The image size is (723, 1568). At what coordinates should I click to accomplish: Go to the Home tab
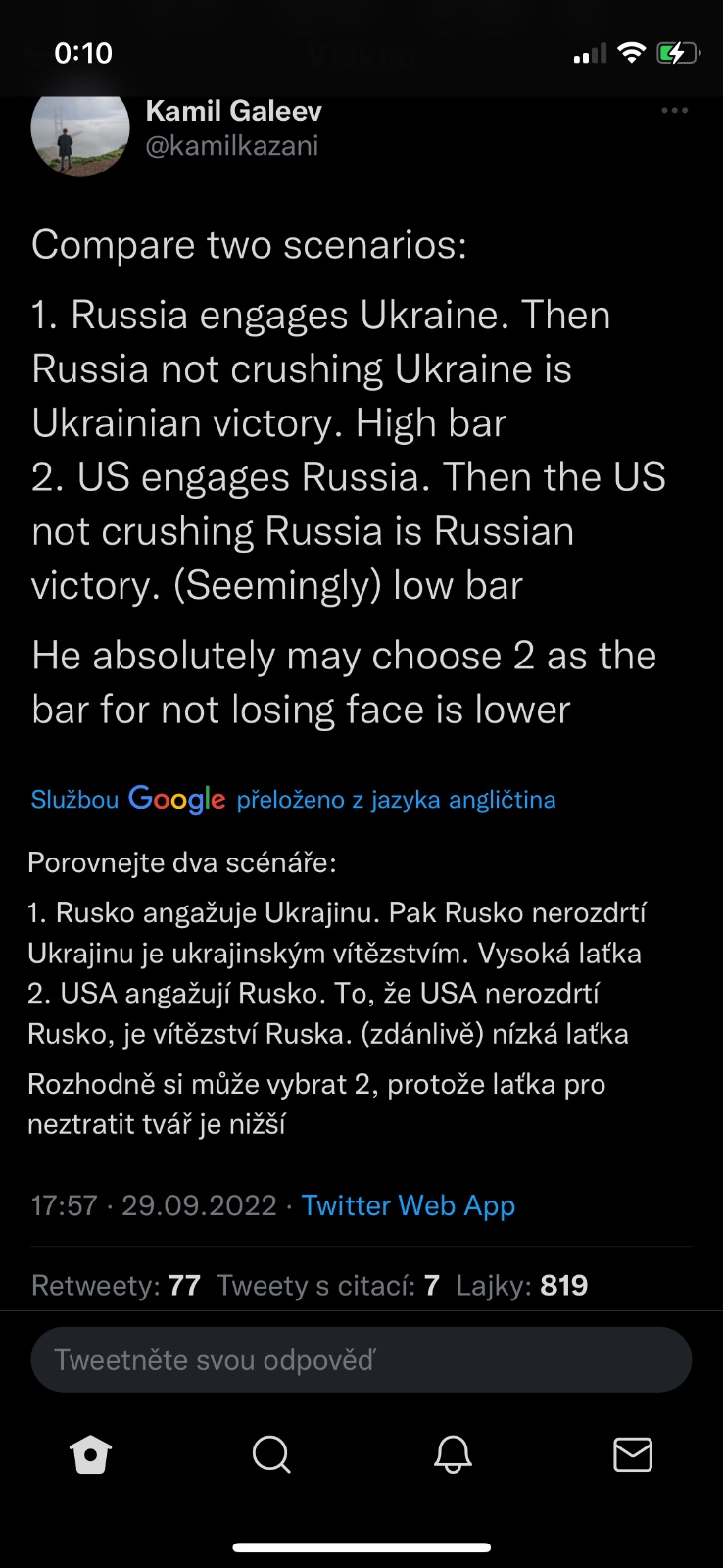pyautogui.click(x=90, y=1454)
